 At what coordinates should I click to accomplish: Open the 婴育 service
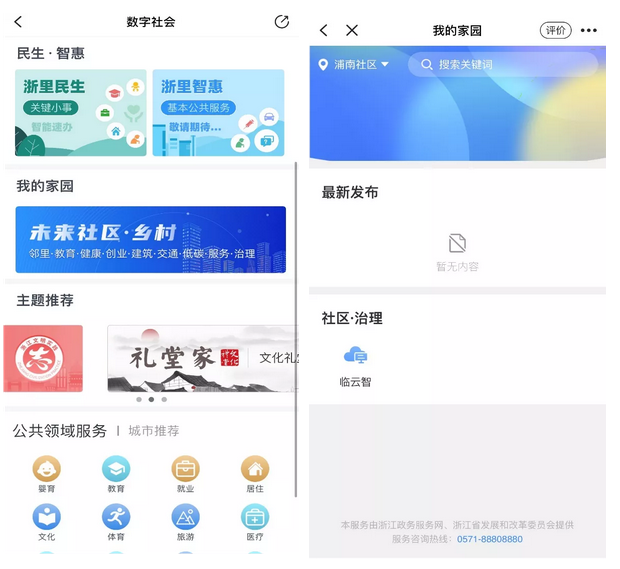pyautogui.click(x=47, y=473)
